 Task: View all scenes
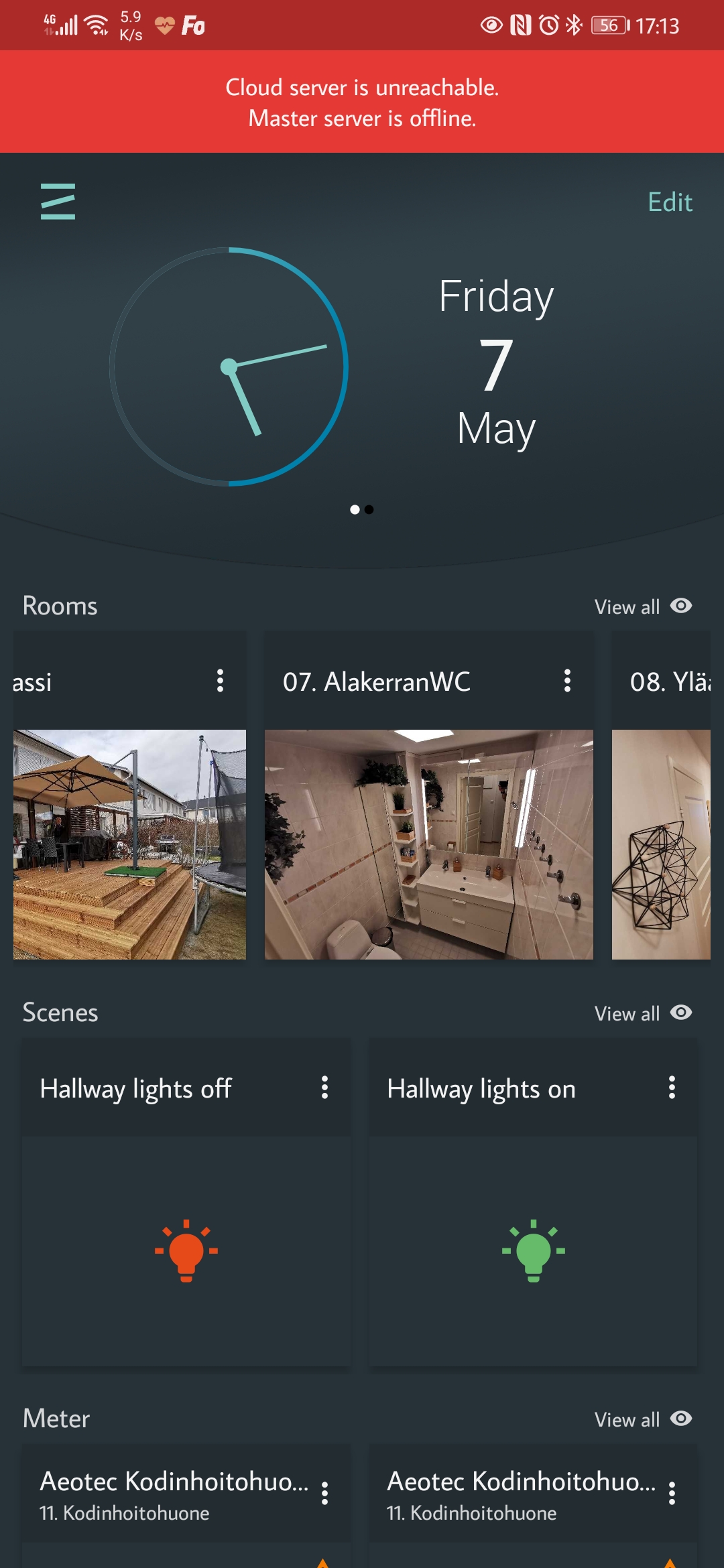(642, 1013)
